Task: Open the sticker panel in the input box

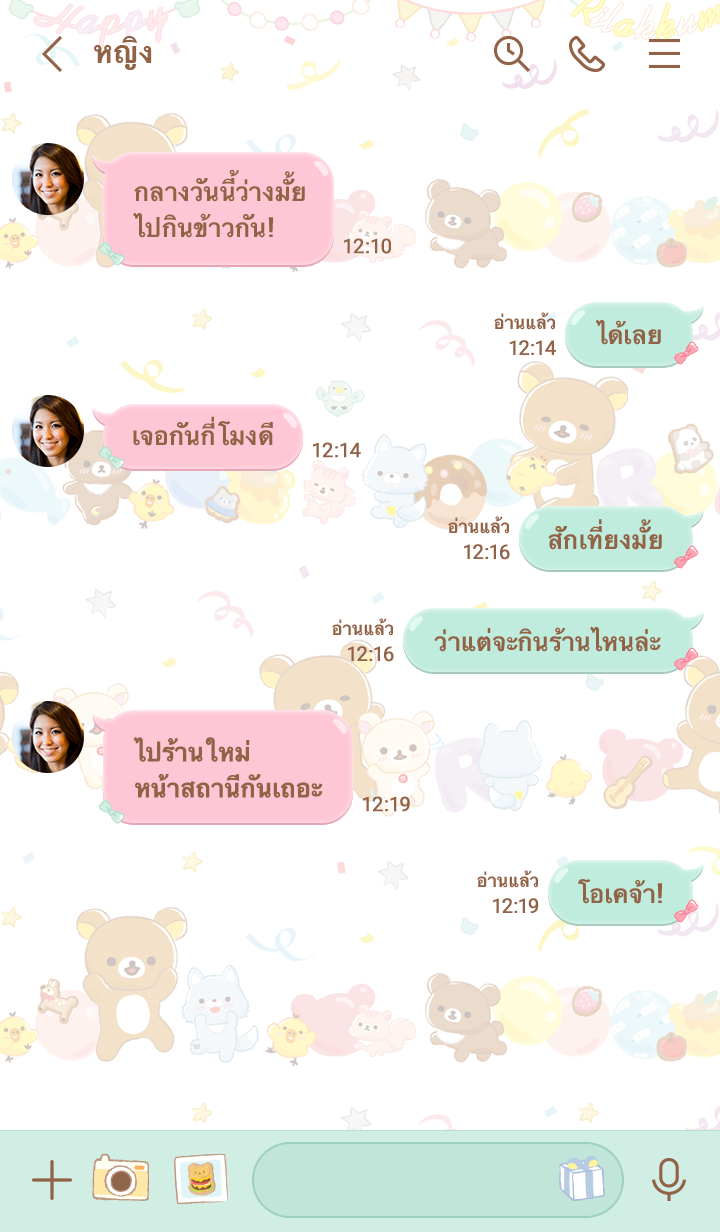Action: pyautogui.click(x=581, y=1180)
